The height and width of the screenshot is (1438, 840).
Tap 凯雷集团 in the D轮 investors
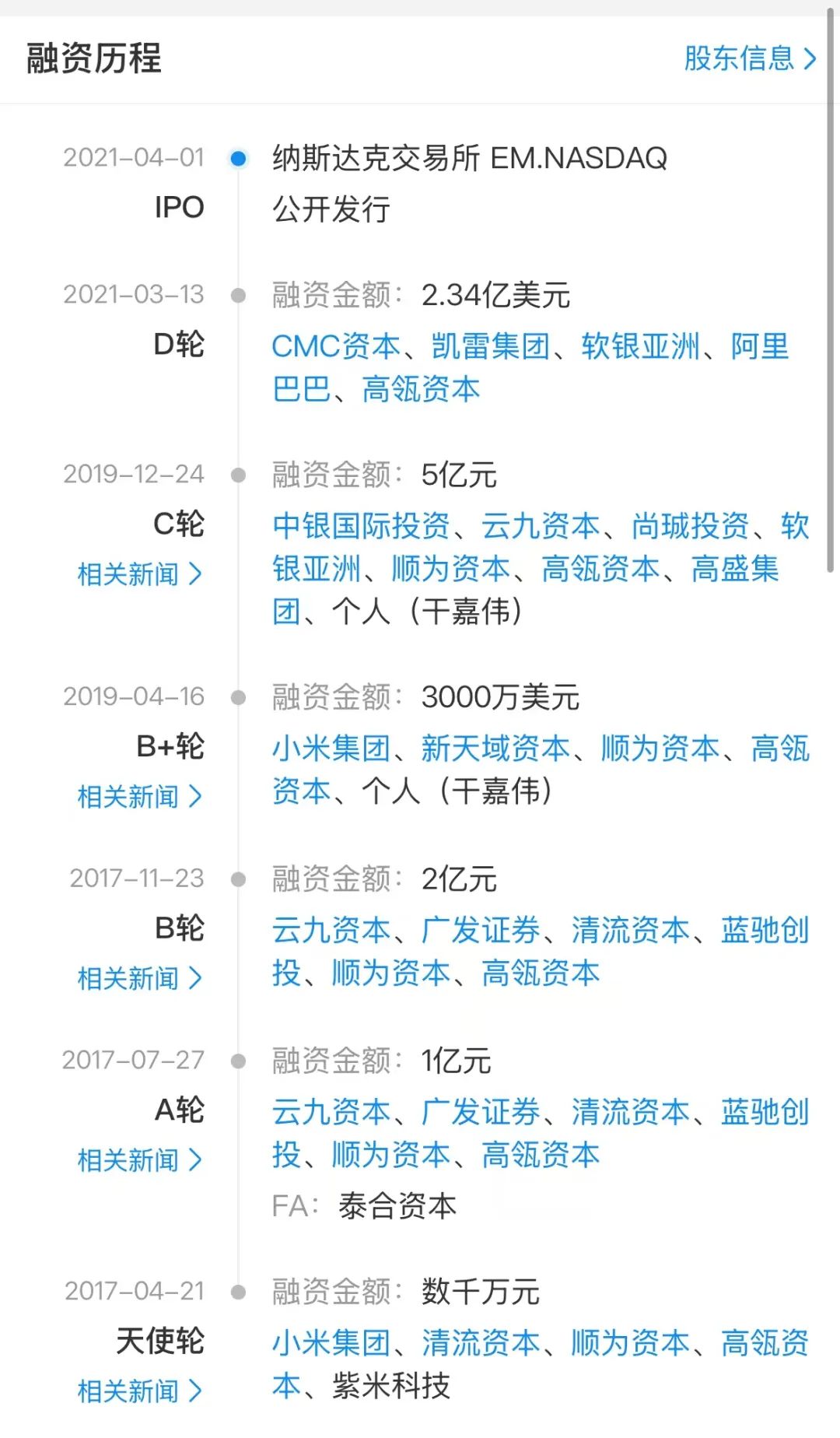(x=491, y=346)
